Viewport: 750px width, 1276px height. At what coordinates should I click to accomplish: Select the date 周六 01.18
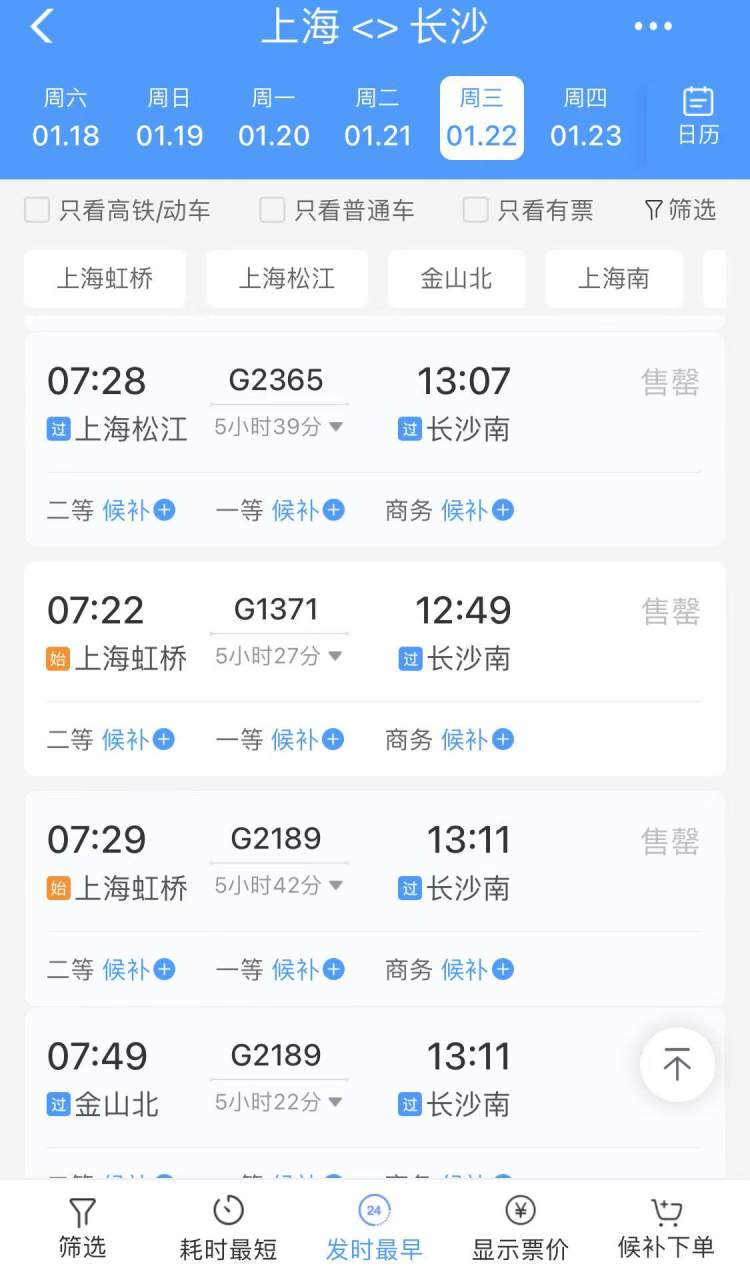(x=66, y=118)
